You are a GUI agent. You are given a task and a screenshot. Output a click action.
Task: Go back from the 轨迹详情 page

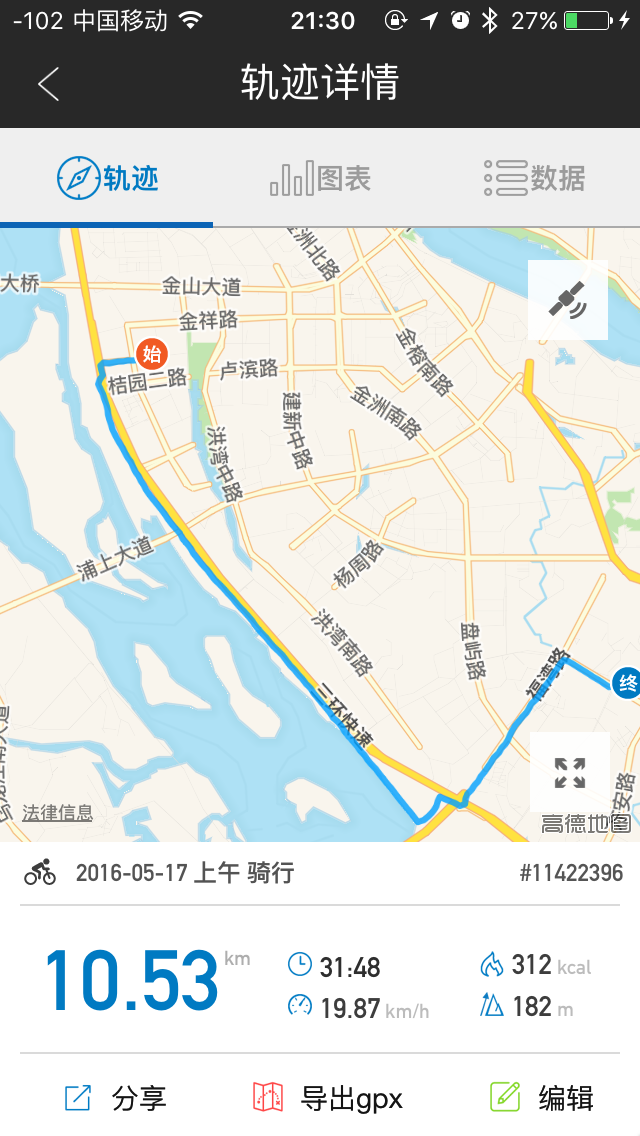pyautogui.click(x=49, y=83)
